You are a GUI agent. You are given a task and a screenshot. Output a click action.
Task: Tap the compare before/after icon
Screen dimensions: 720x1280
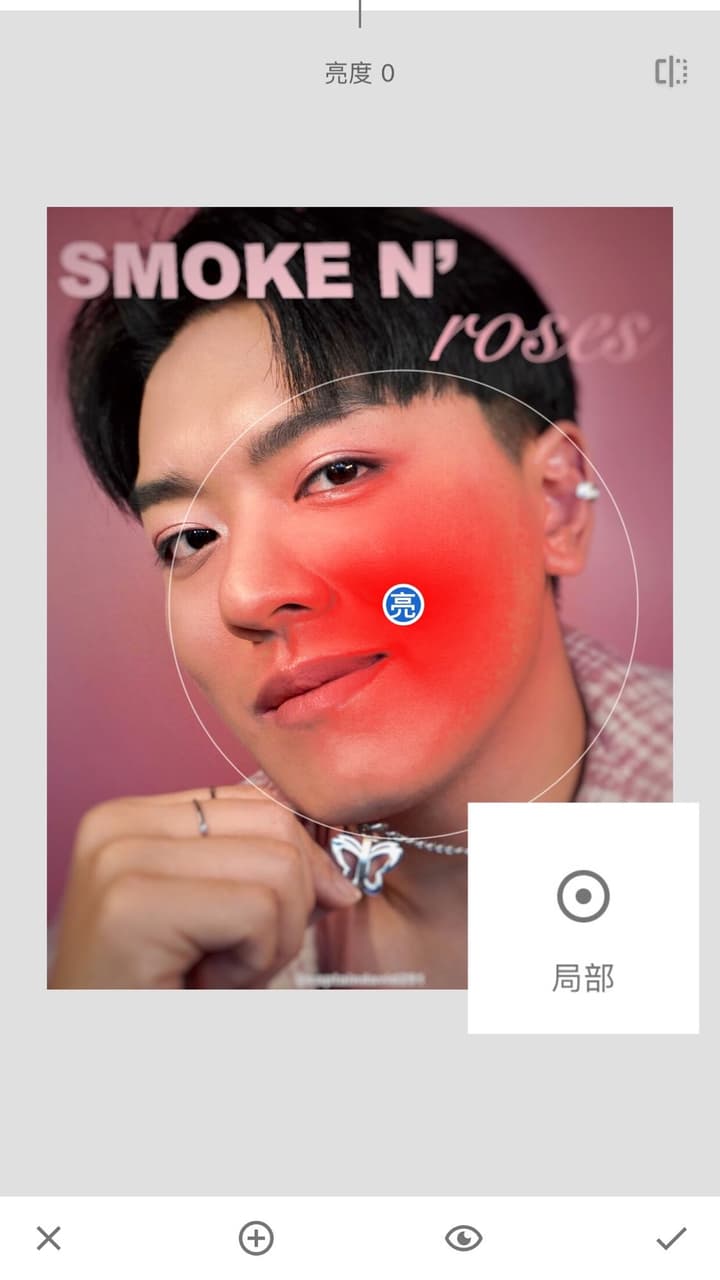671,72
